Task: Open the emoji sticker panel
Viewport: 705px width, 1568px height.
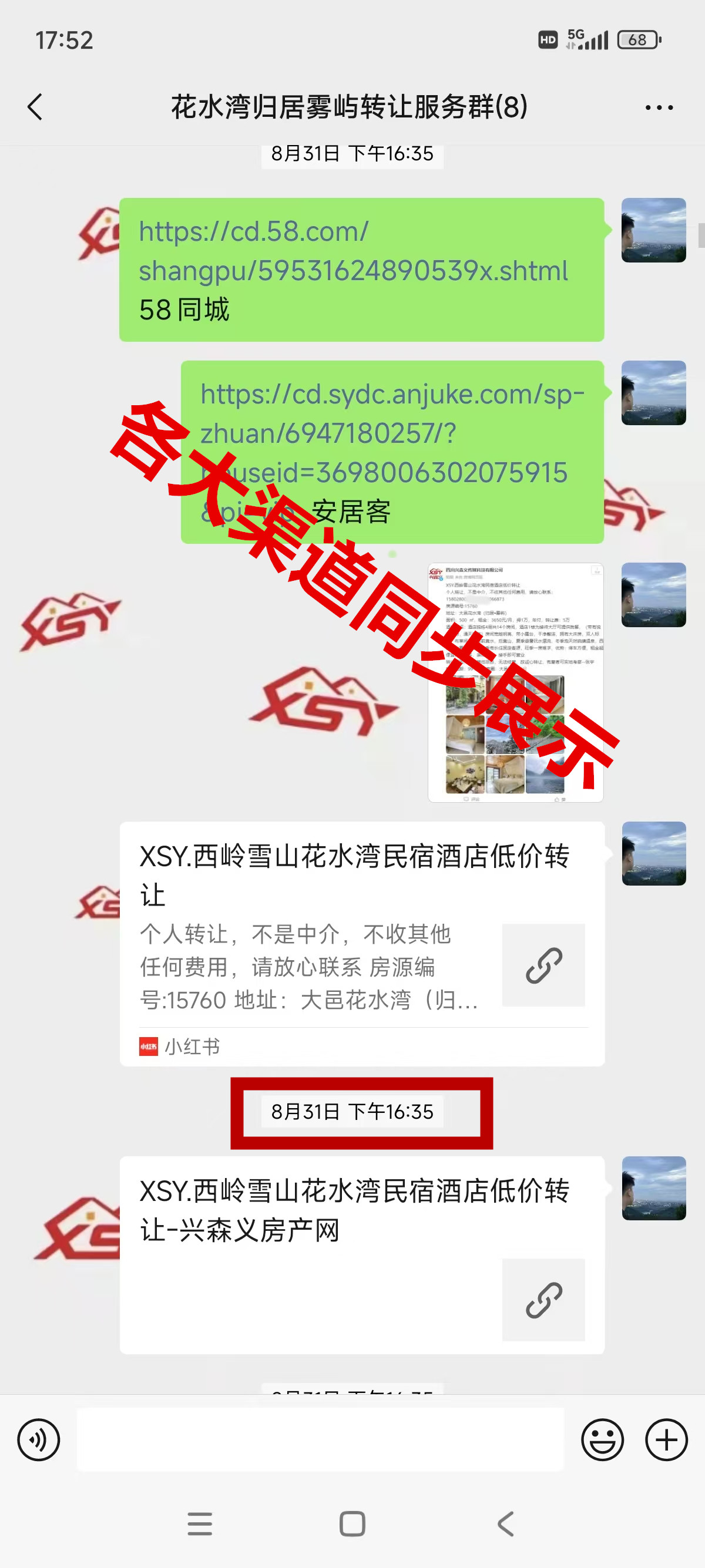Action: click(x=602, y=1439)
